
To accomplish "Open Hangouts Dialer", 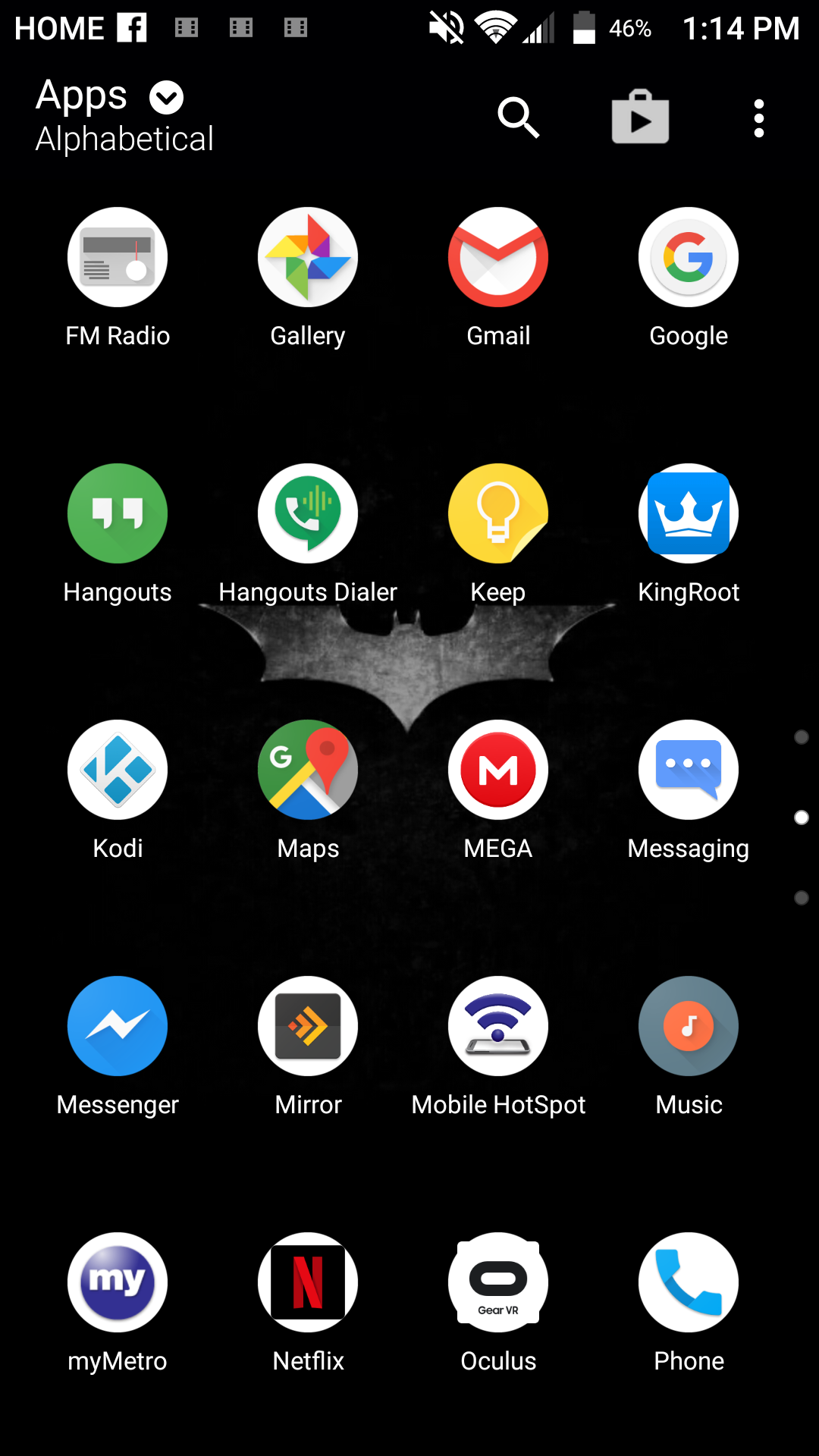I will pos(308,514).
